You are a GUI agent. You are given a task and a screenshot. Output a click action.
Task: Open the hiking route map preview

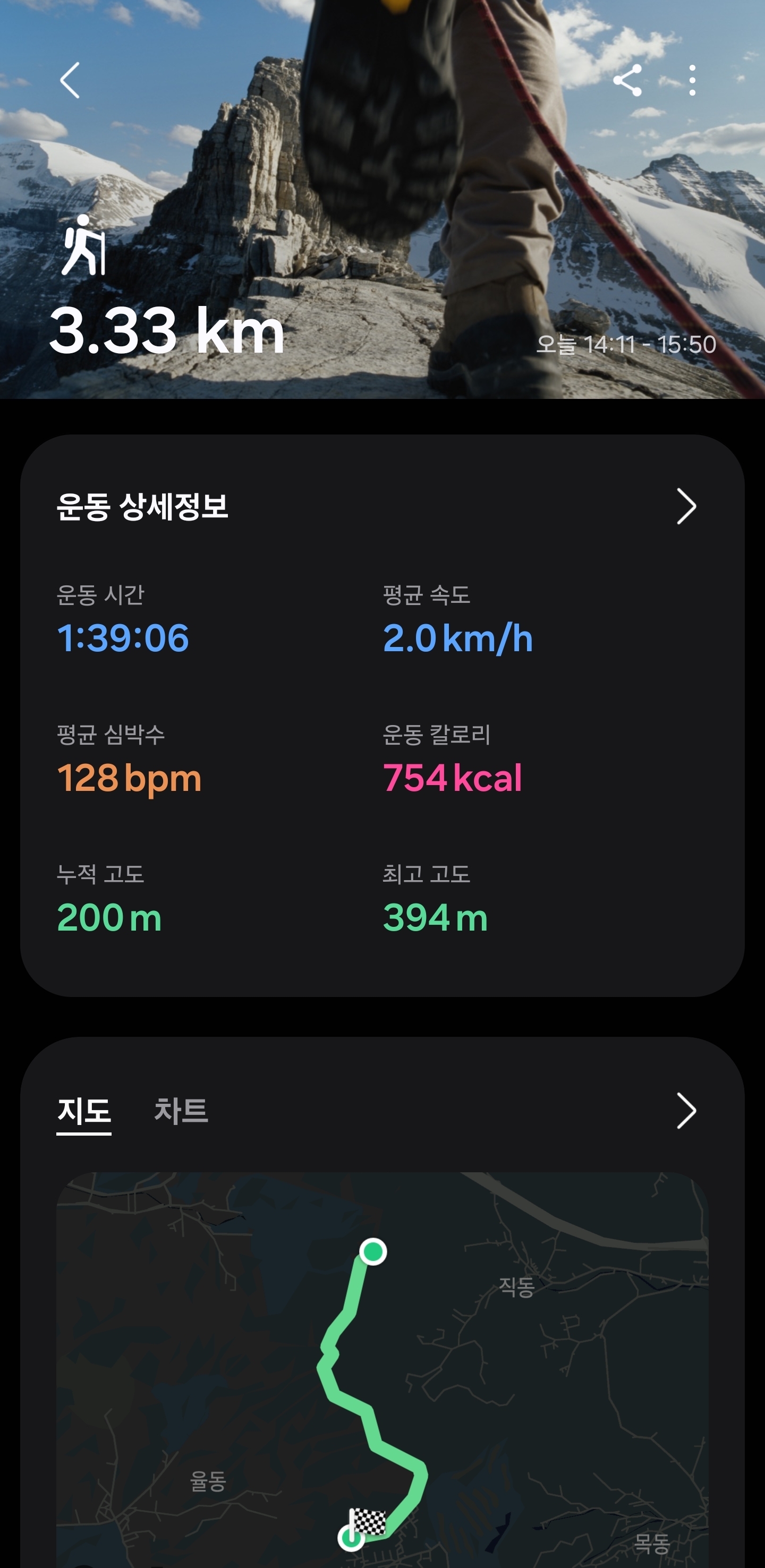[x=382, y=1369]
